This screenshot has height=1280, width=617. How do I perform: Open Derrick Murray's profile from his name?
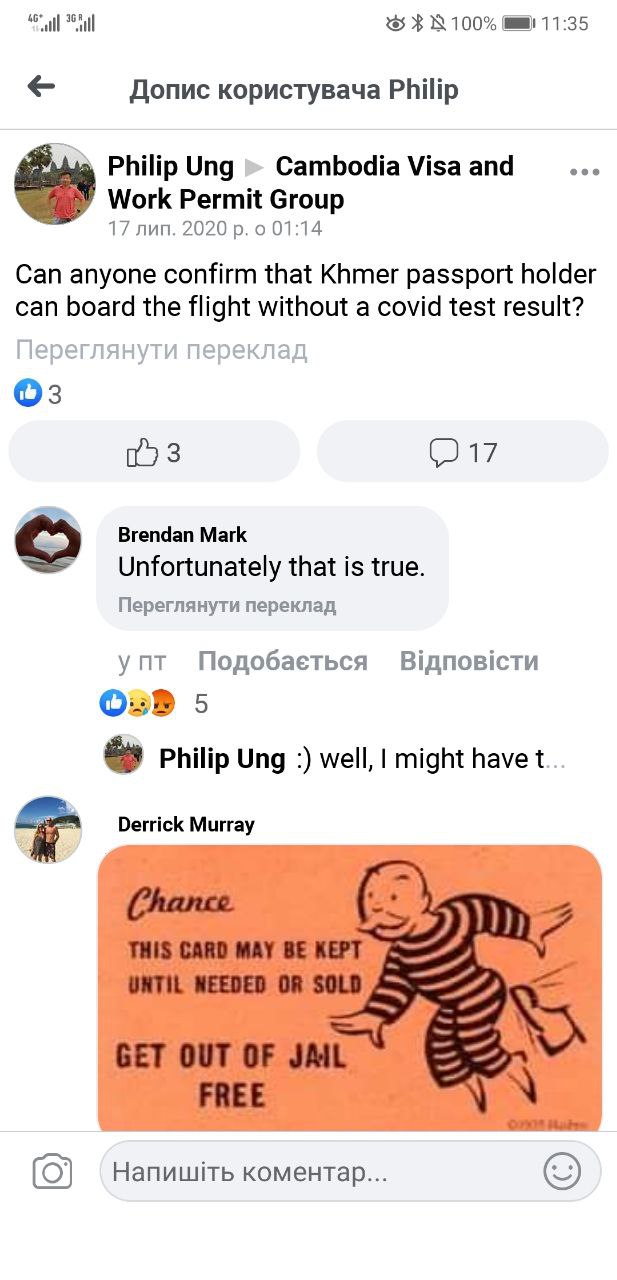(186, 824)
